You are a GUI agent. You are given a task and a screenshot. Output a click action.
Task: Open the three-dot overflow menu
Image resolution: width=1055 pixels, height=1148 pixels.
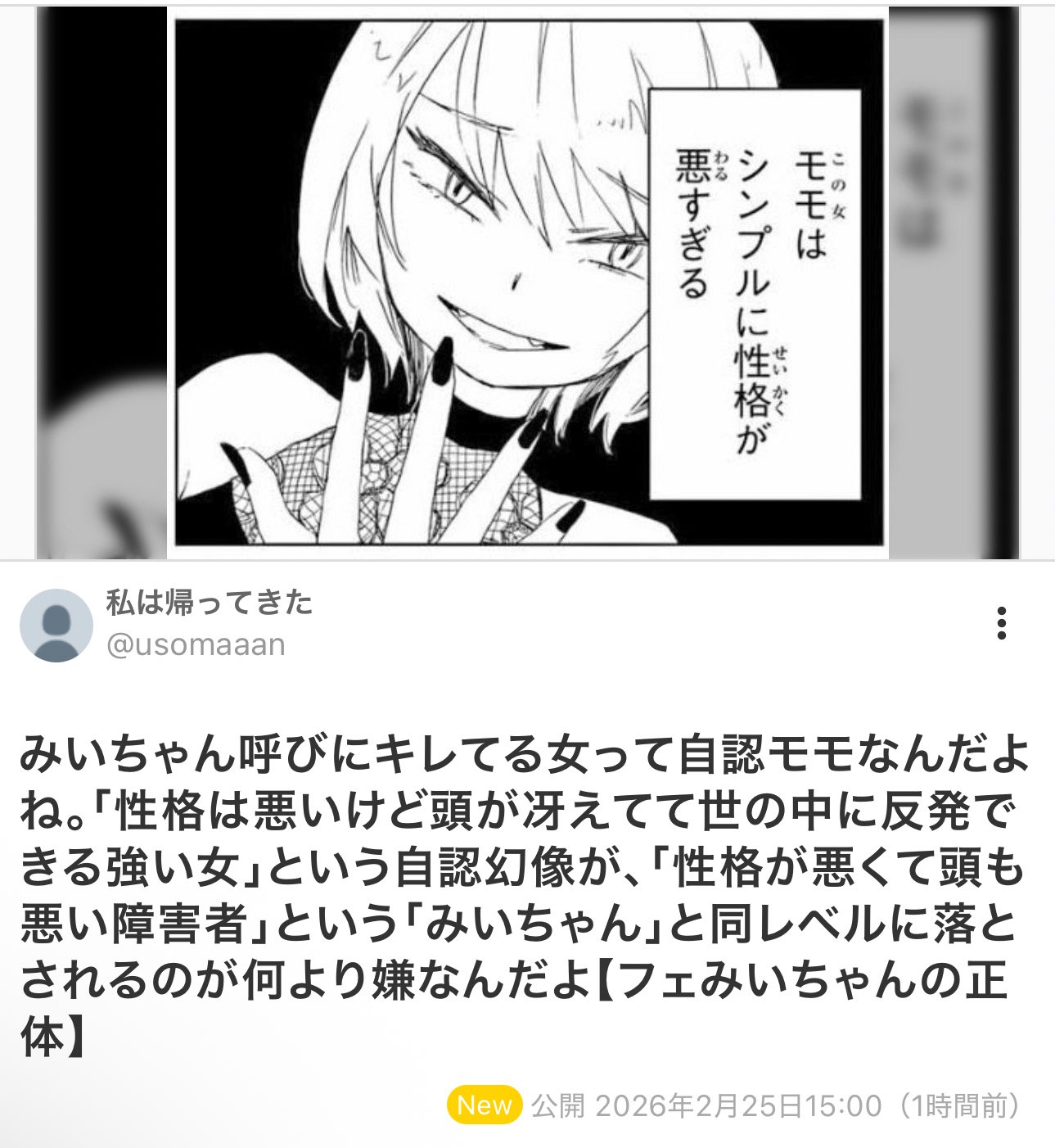pyautogui.click(x=1001, y=624)
